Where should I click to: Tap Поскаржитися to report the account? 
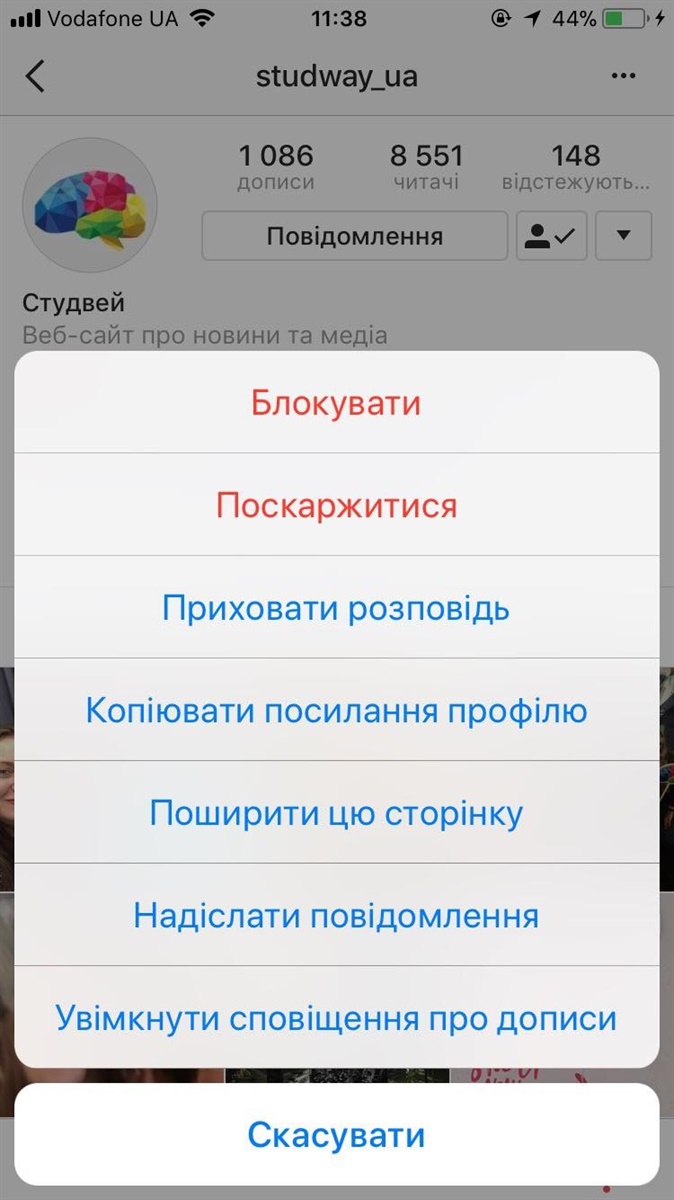[x=336, y=506]
